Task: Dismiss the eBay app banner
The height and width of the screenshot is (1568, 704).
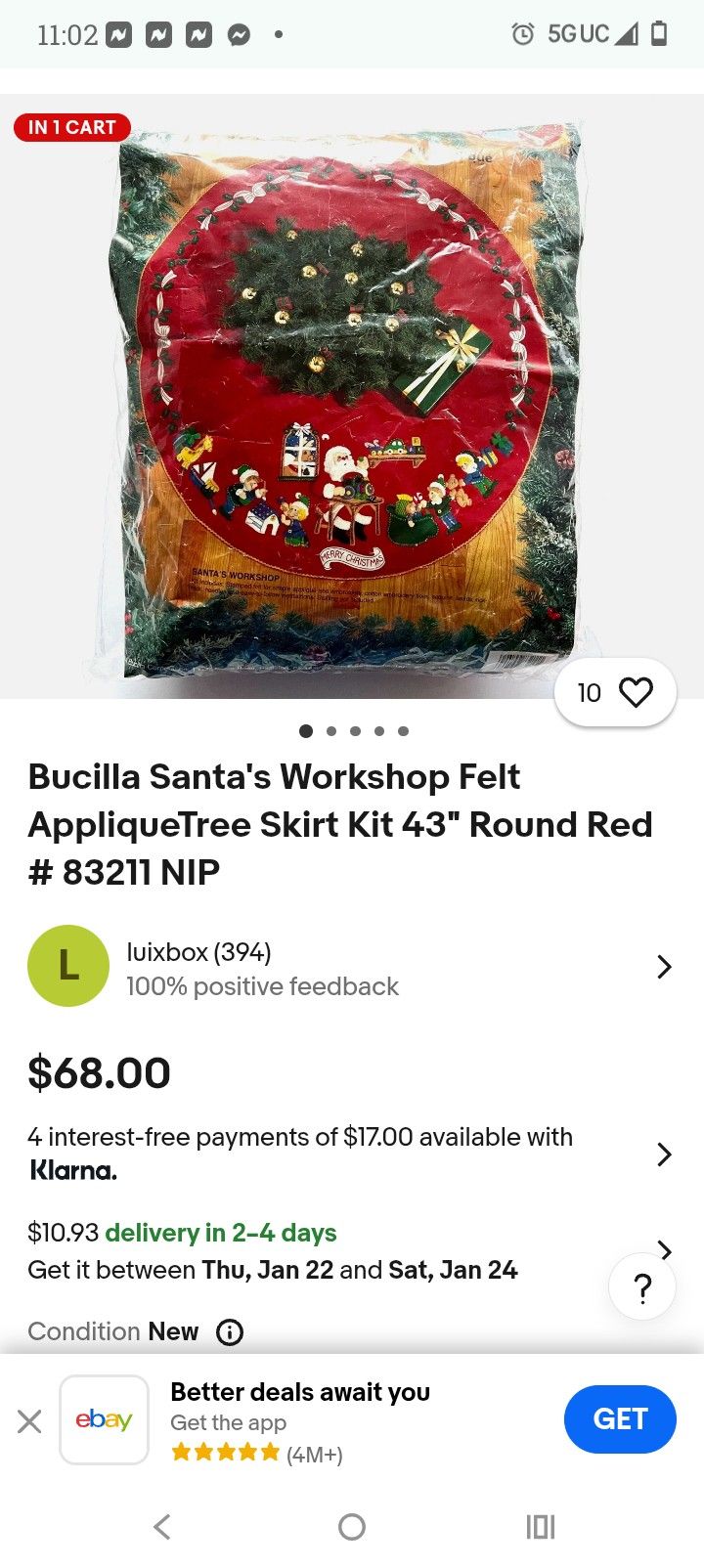Action: coord(29,1420)
